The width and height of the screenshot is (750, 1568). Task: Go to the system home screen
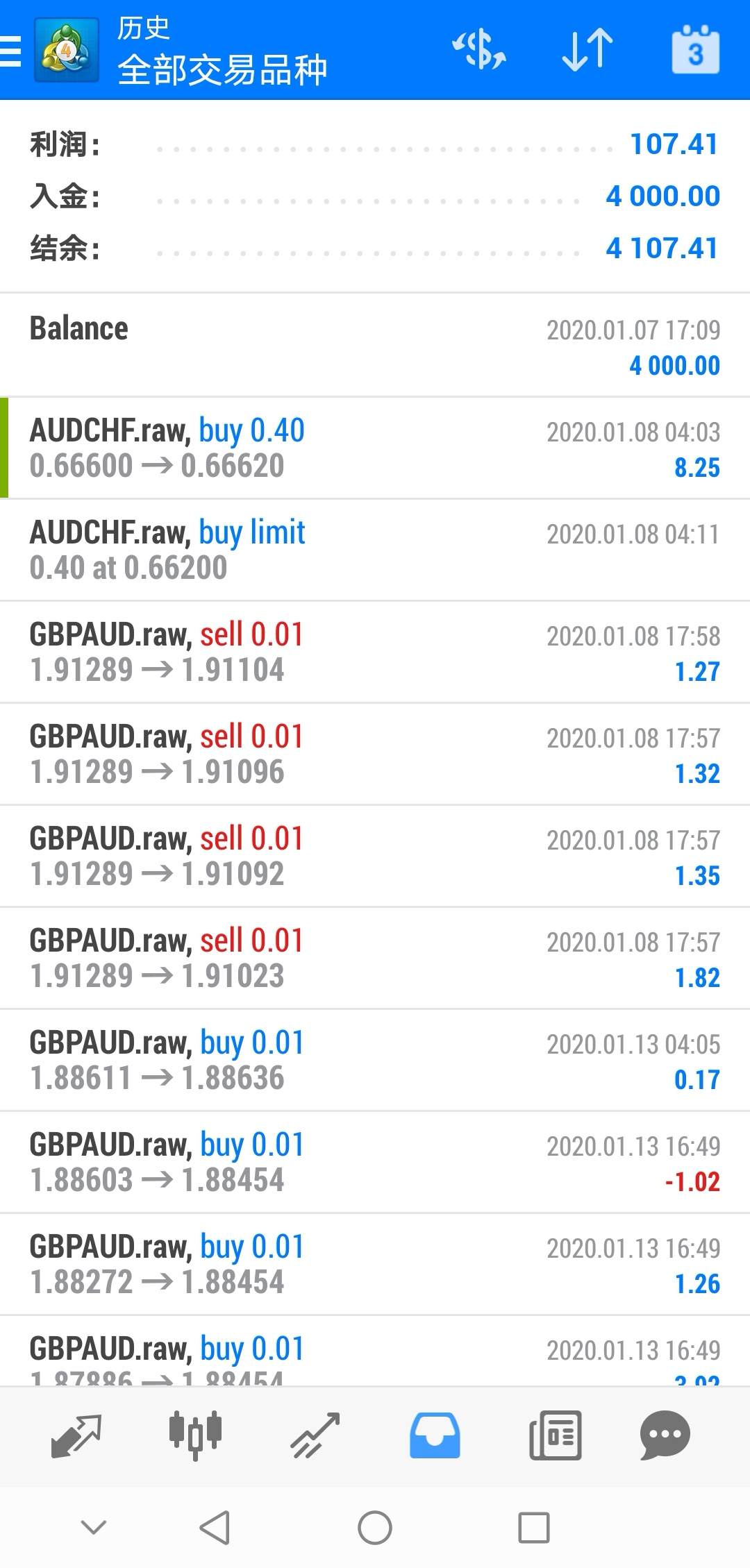(375, 1527)
